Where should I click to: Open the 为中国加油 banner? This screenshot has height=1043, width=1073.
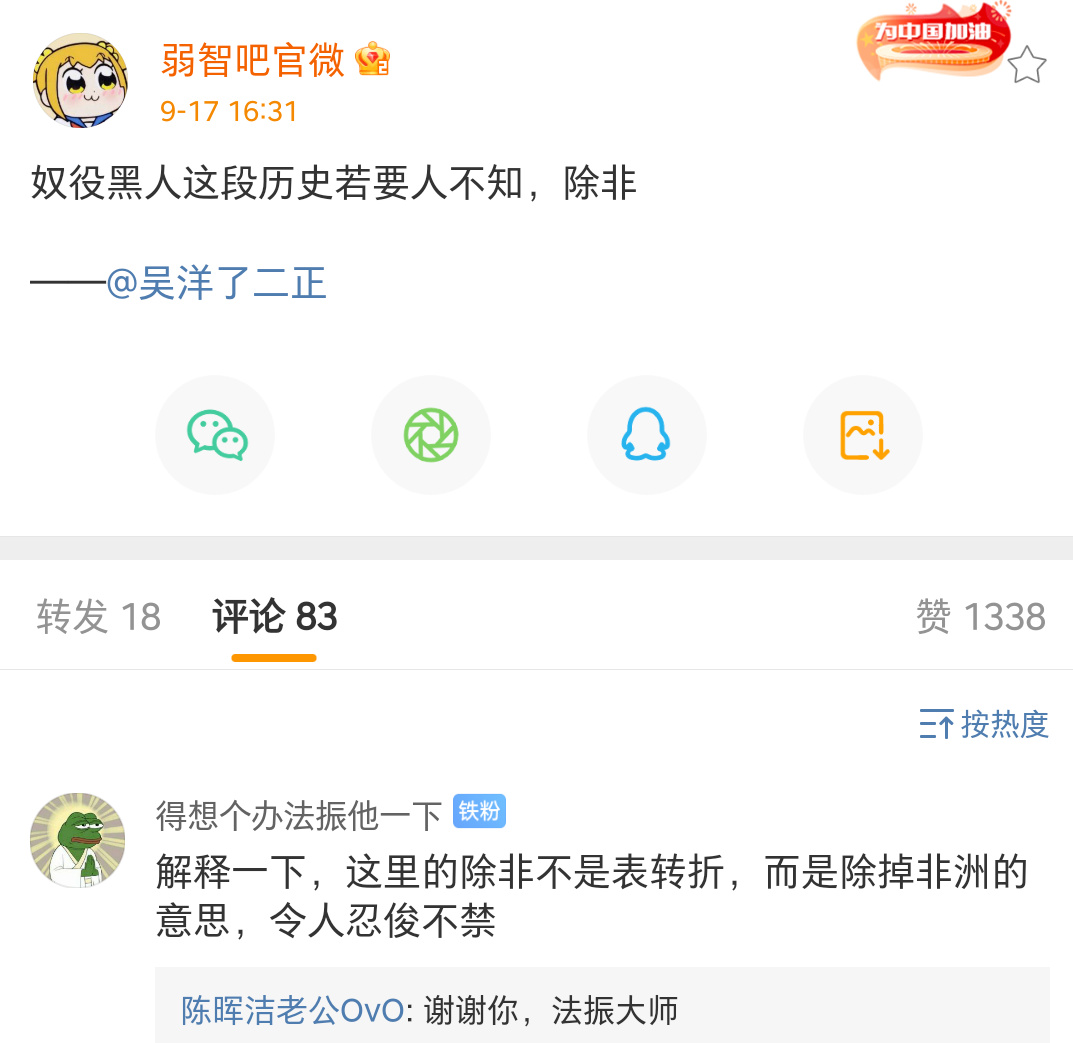click(932, 43)
